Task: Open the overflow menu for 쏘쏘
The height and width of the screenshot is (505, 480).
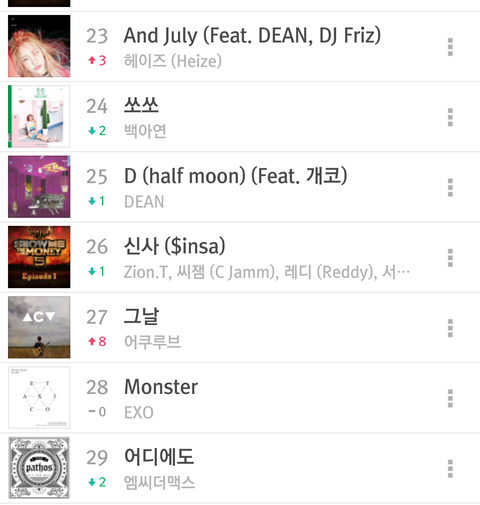Action: coord(450,117)
